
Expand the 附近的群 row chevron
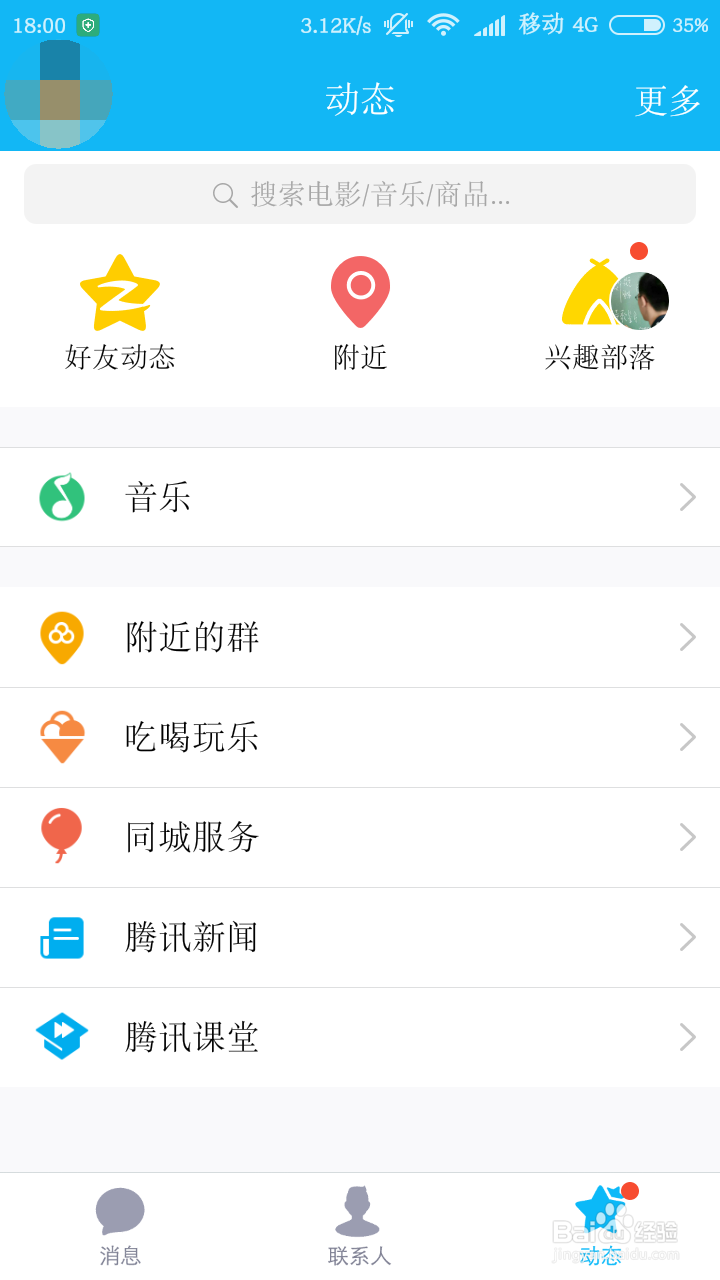[x=686, y=637]
